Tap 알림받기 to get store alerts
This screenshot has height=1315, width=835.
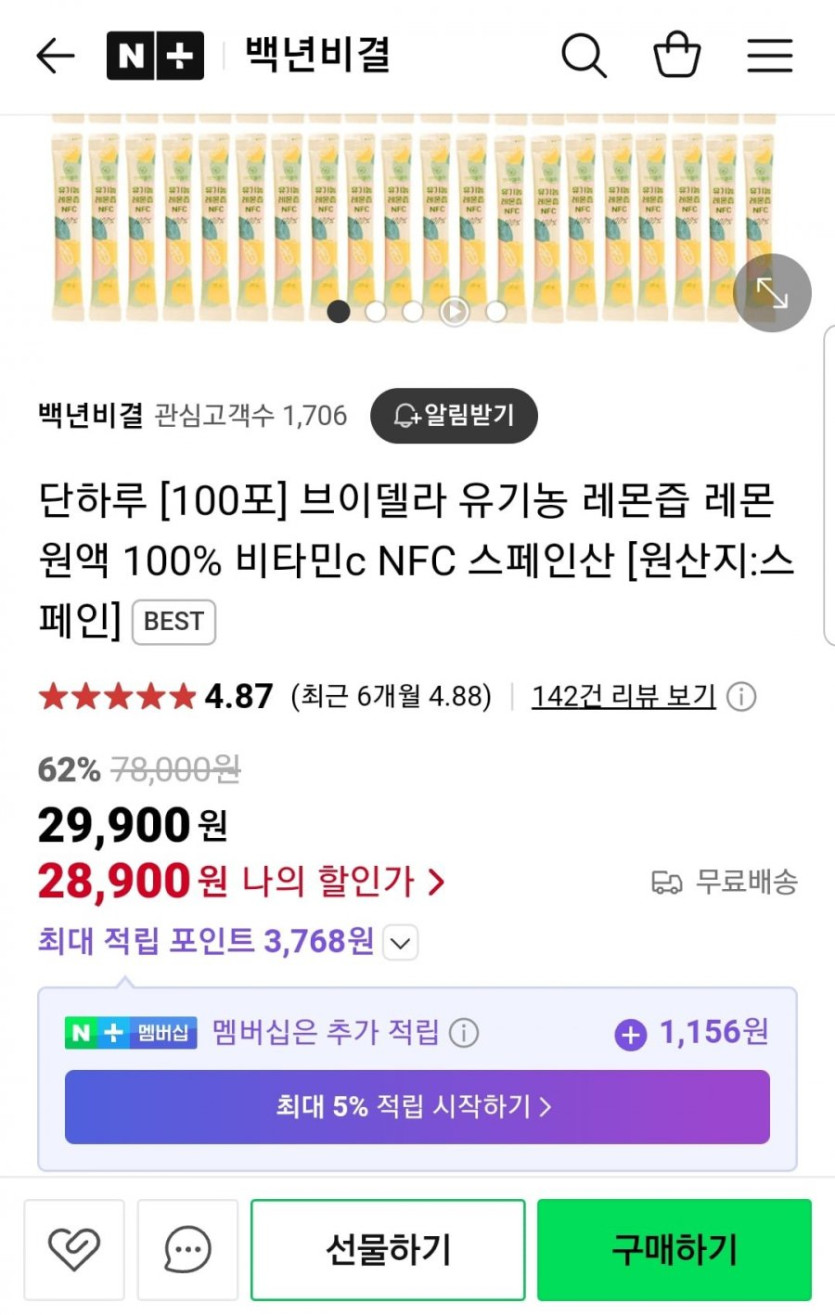click(x=454, y=415)
